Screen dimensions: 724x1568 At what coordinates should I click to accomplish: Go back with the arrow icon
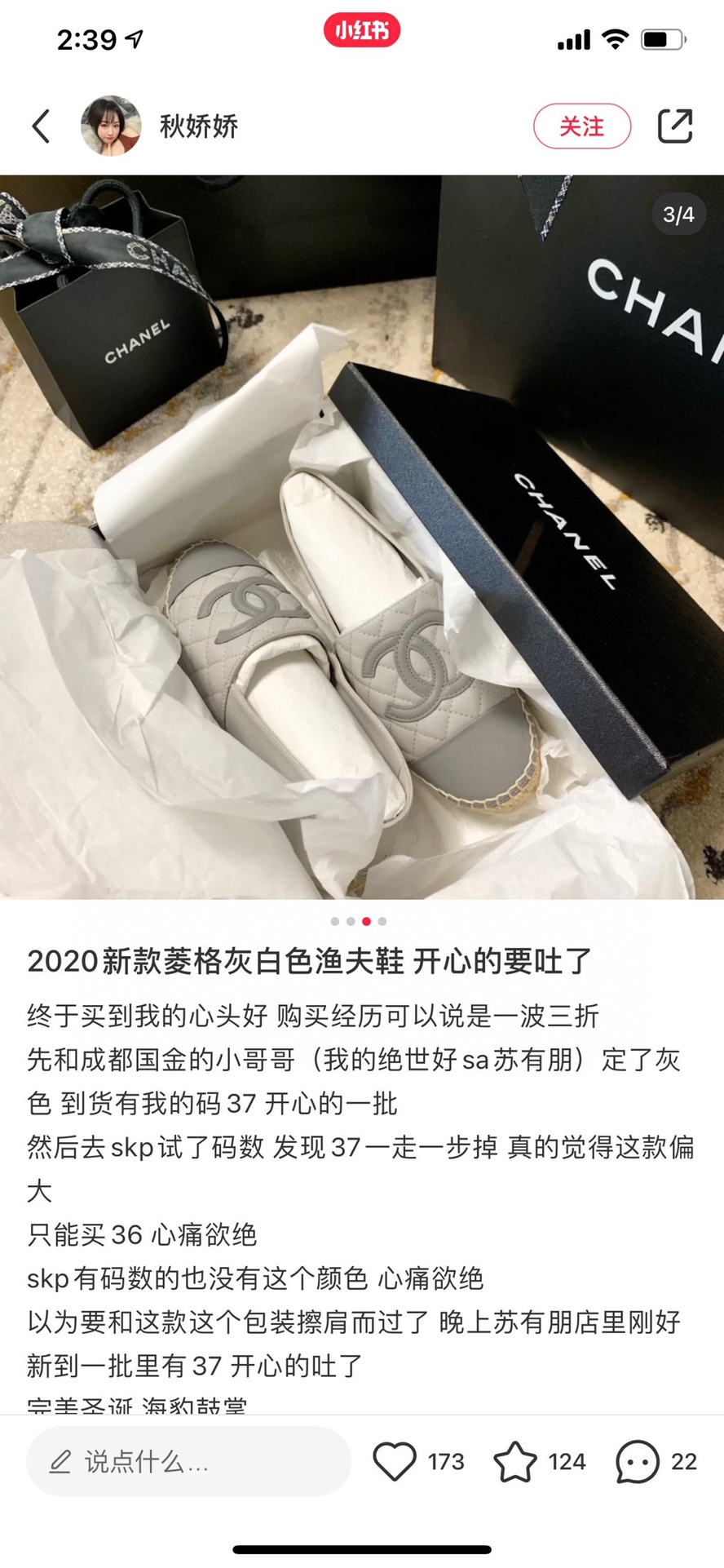click(x=41, y=126)
